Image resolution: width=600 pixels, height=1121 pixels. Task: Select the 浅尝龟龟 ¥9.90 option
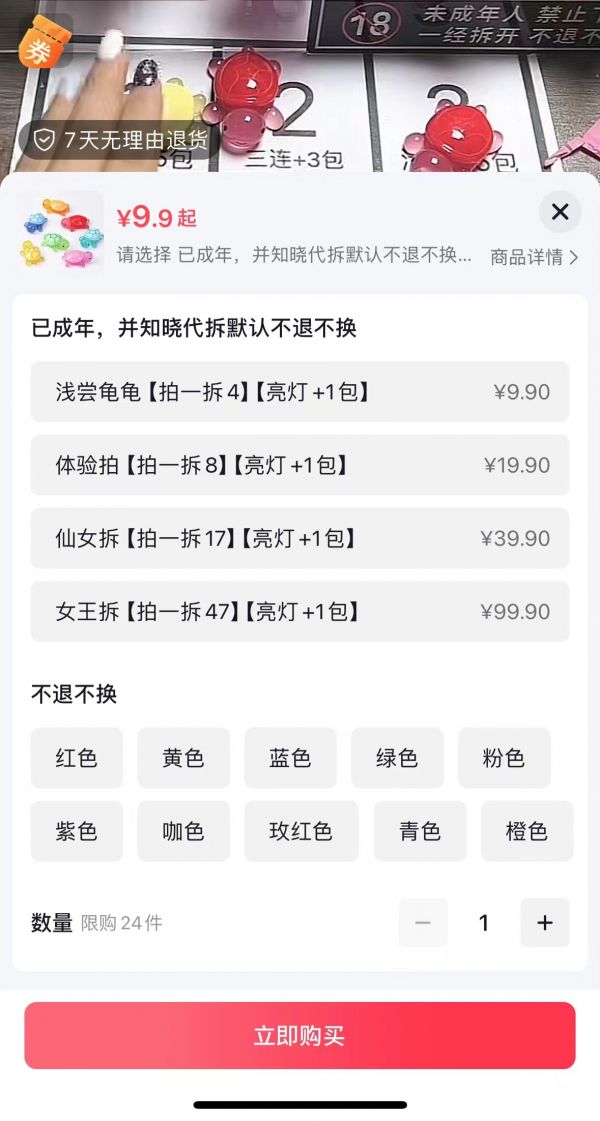coord(300,392)
